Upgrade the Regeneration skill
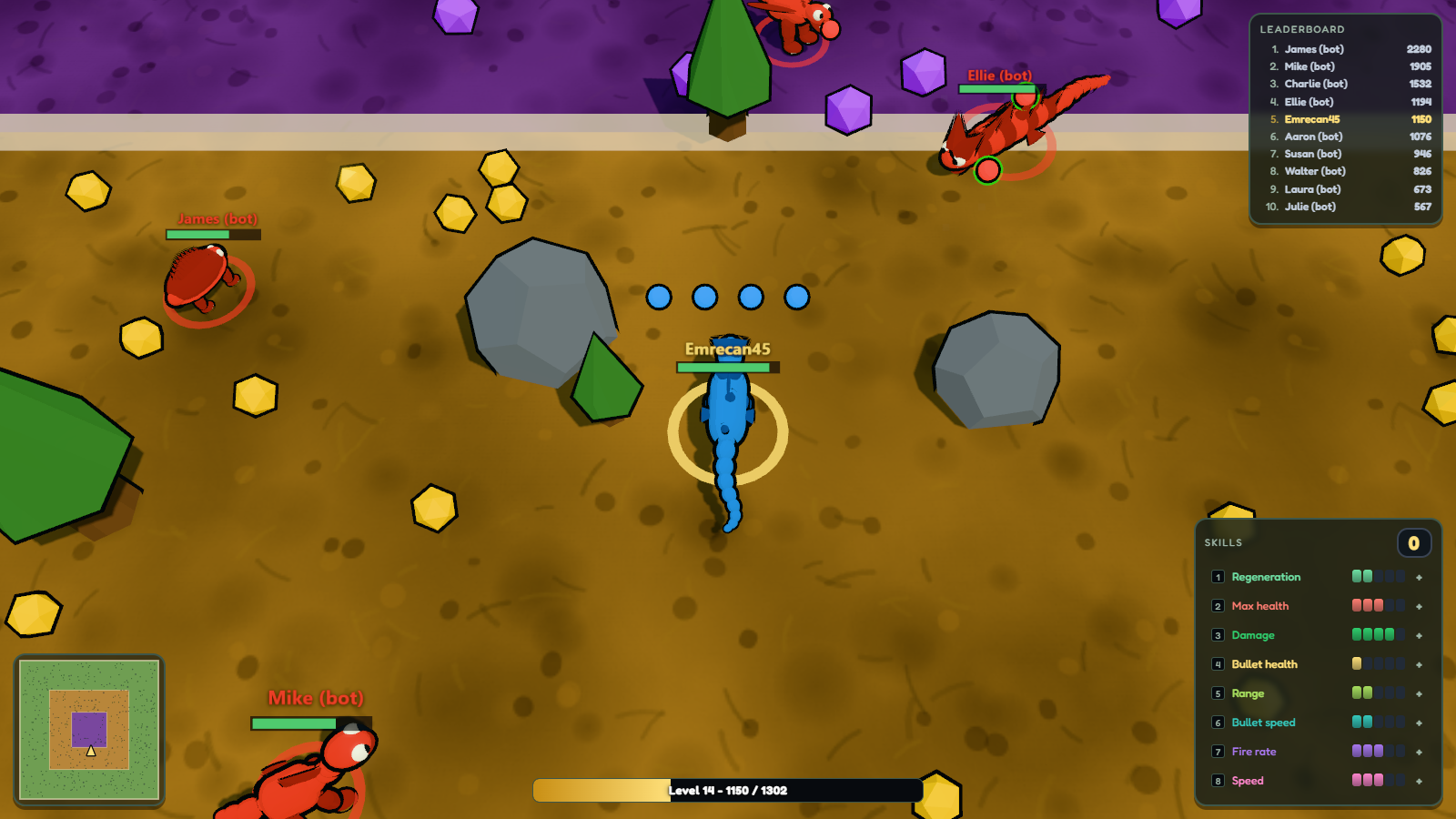1456x819 pixels. click(1419, 577)
